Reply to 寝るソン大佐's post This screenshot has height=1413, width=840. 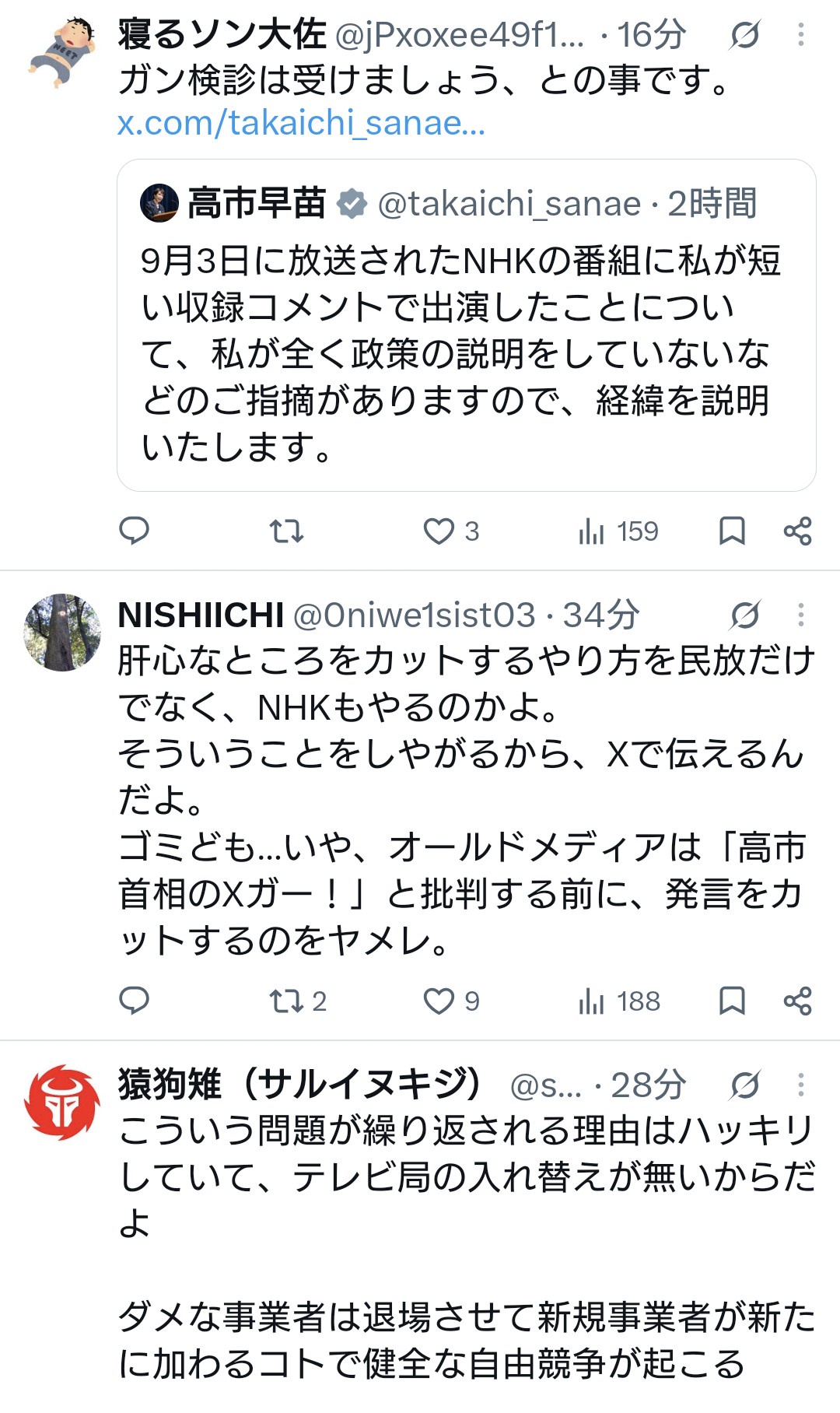(x=134, y=531)
